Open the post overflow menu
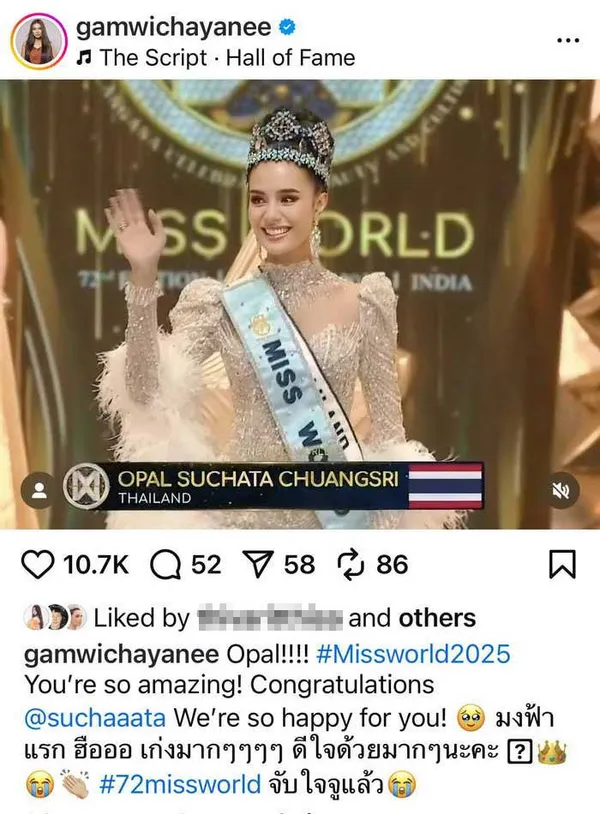 (567, 40)
